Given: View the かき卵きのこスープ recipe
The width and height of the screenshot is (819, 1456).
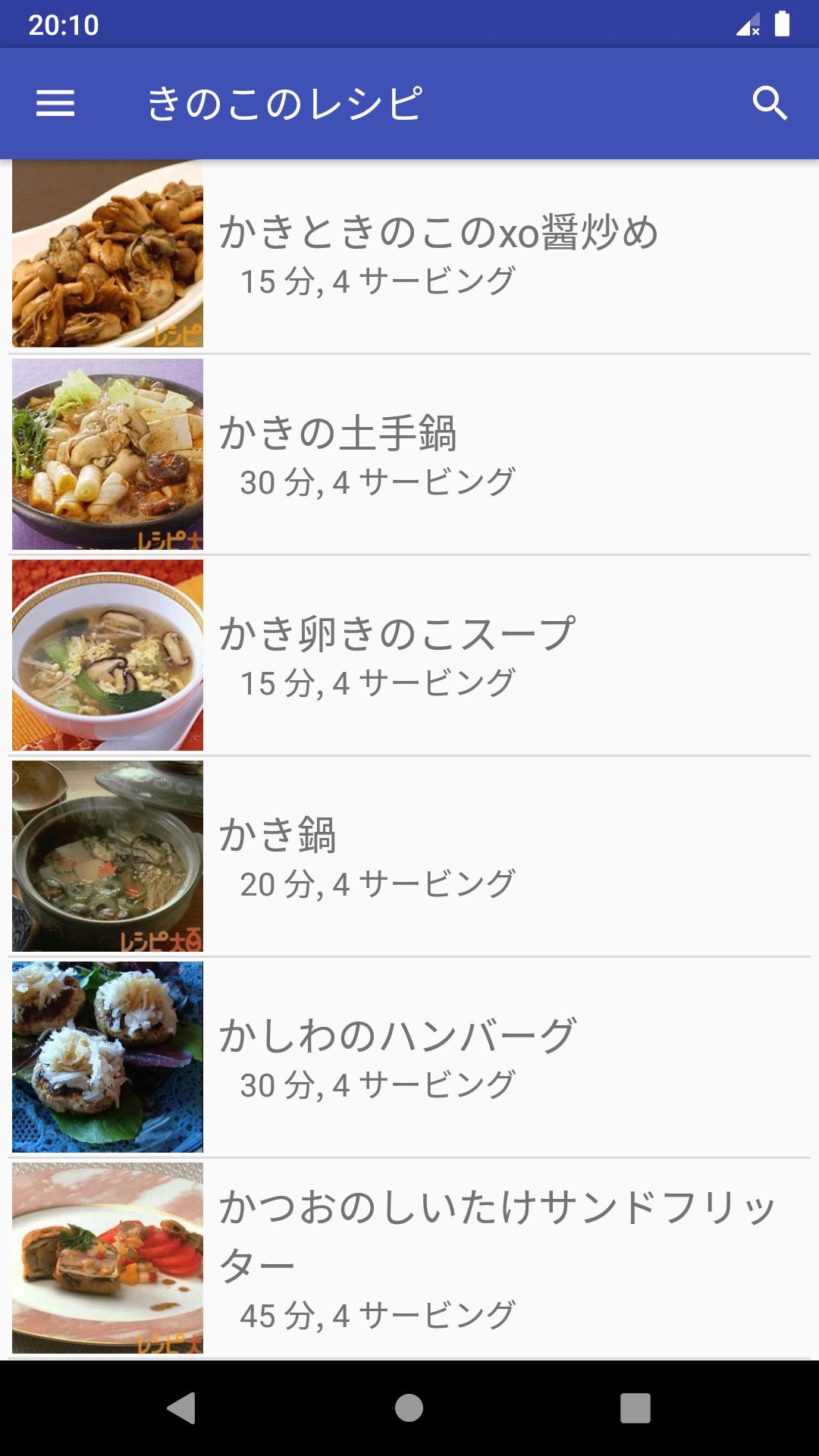Looking at the screenshot, I should tap(409, 655).
